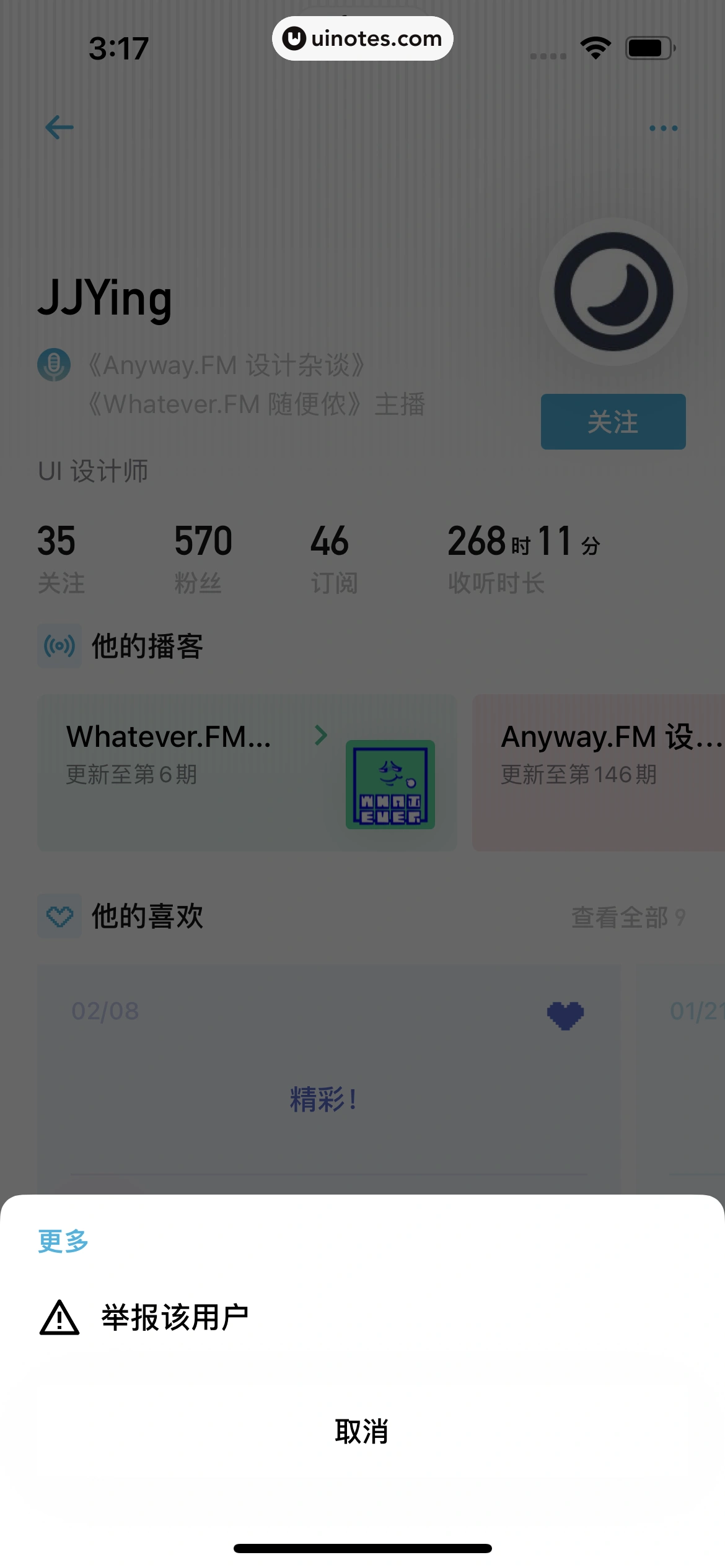Click the broadcast icon next to 他的播客
The image size is (725, 1568).
pyautogui.click(x=59, y=646)
